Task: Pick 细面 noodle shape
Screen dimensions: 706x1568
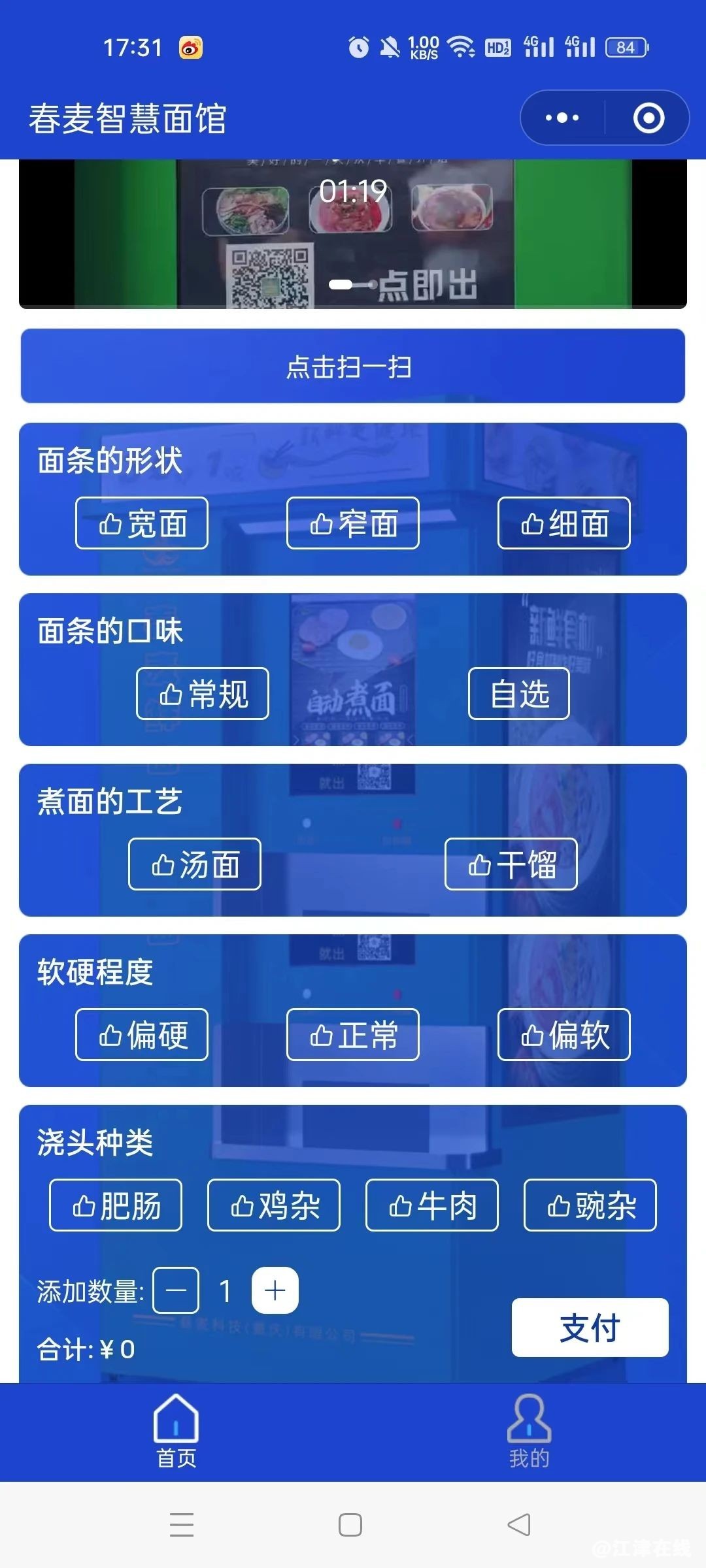Action: [x=563, y=523]
